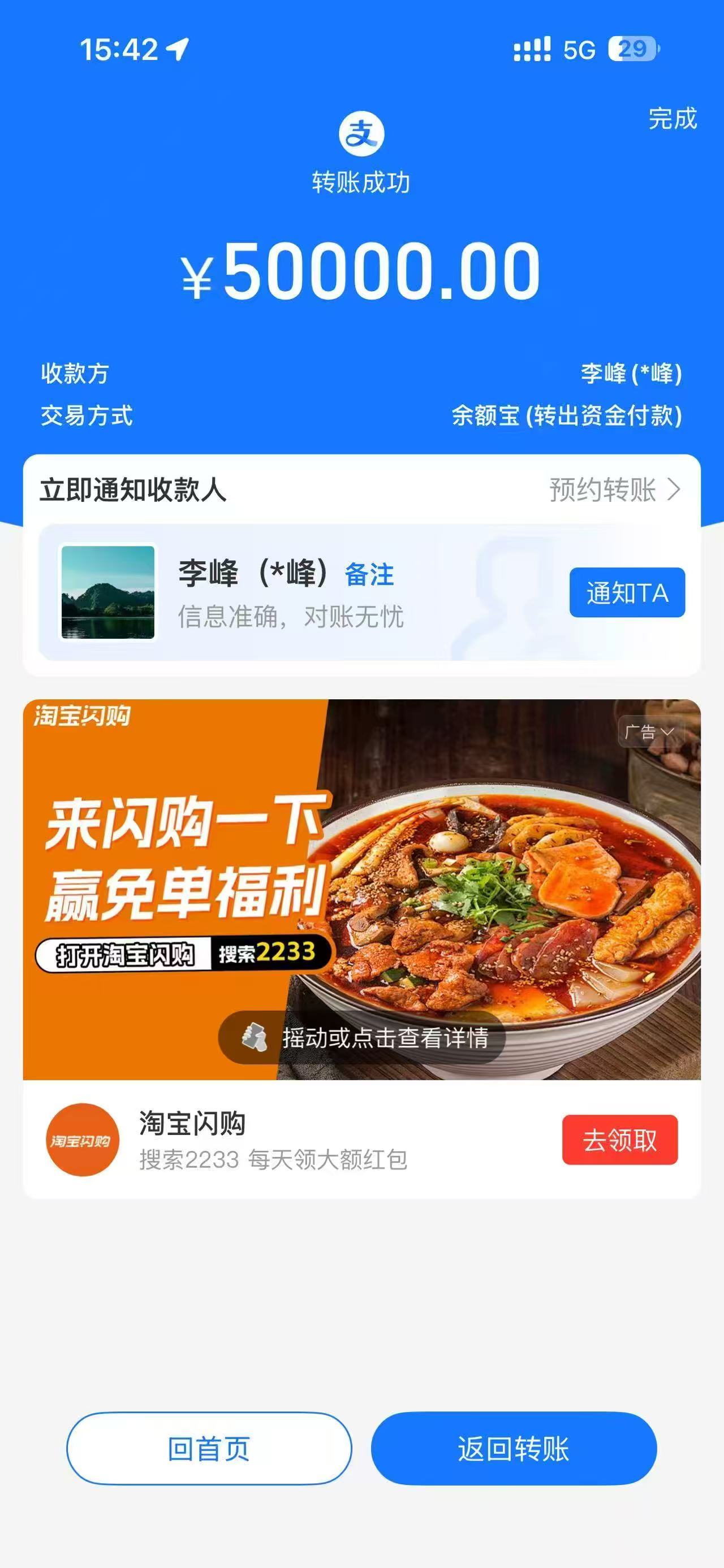Viewport: 724px width, 1568px height.
Task: Claim the red packet via 去领取
Action: [x=619, y=1140]
